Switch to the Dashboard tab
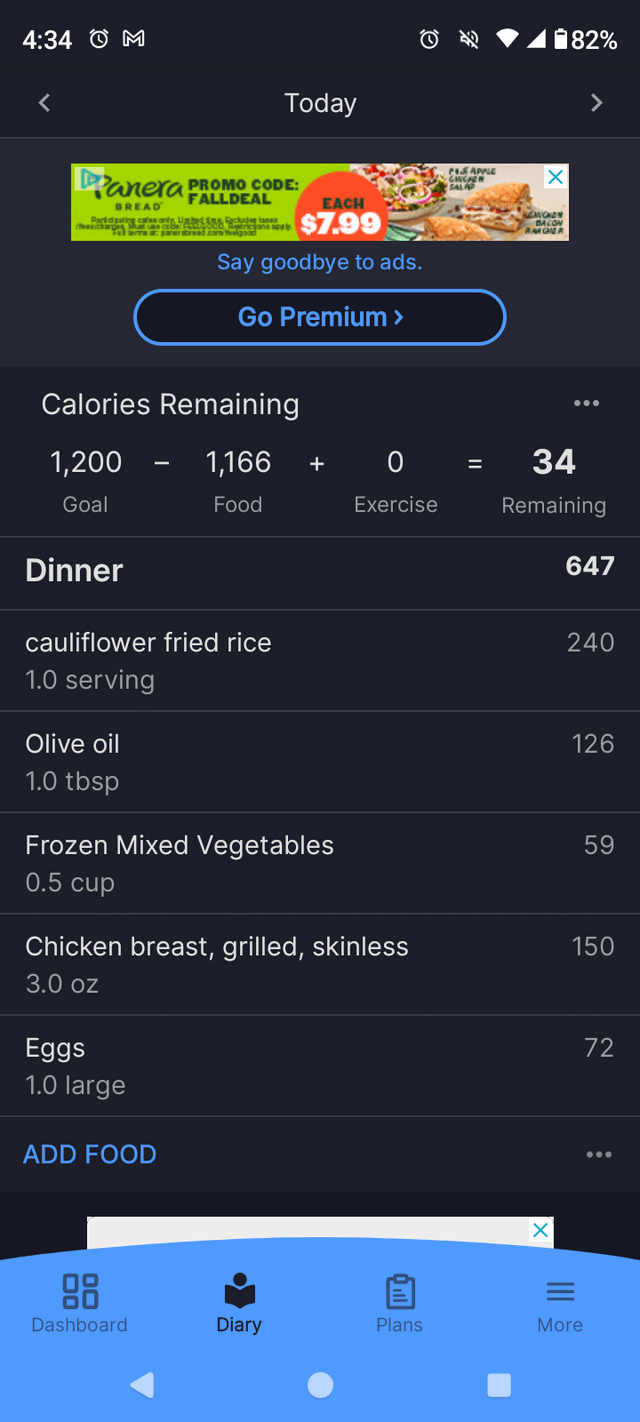The width and height of the screenshot is (640, 1422). [80, 1304]
